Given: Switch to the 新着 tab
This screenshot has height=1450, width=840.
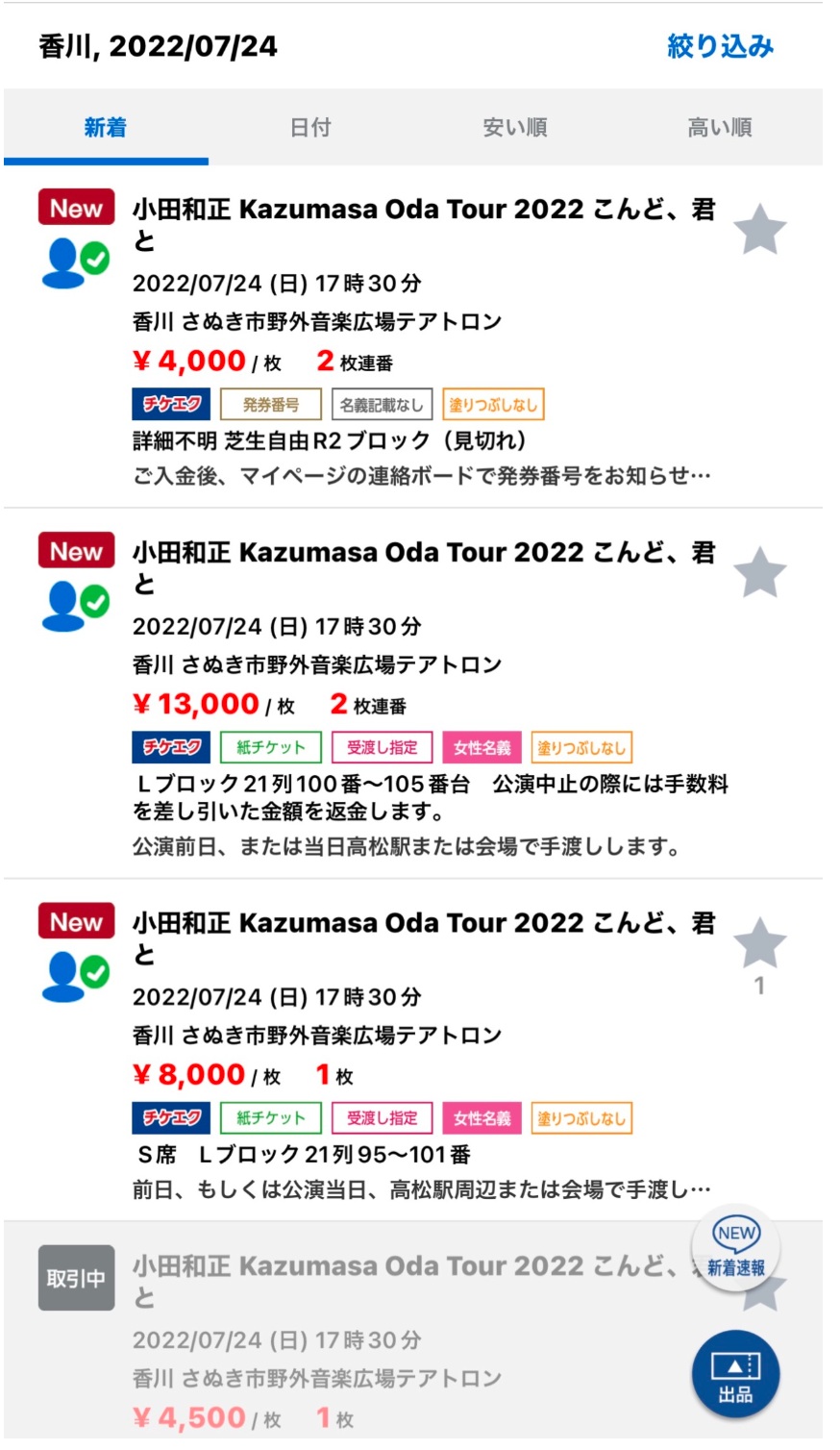Looking at the screenshot, I should pyautogui.click(x=106, y=127).
